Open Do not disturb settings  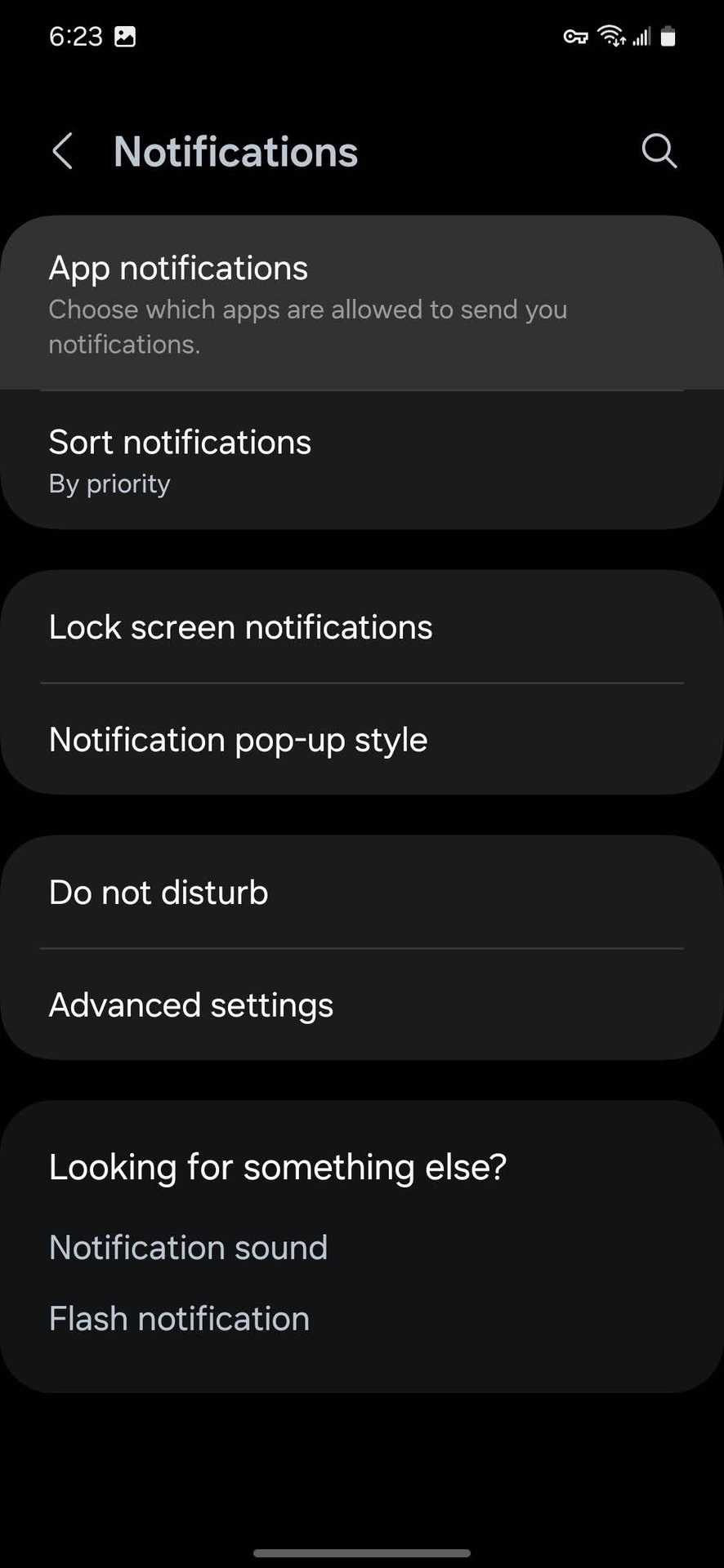361,893
